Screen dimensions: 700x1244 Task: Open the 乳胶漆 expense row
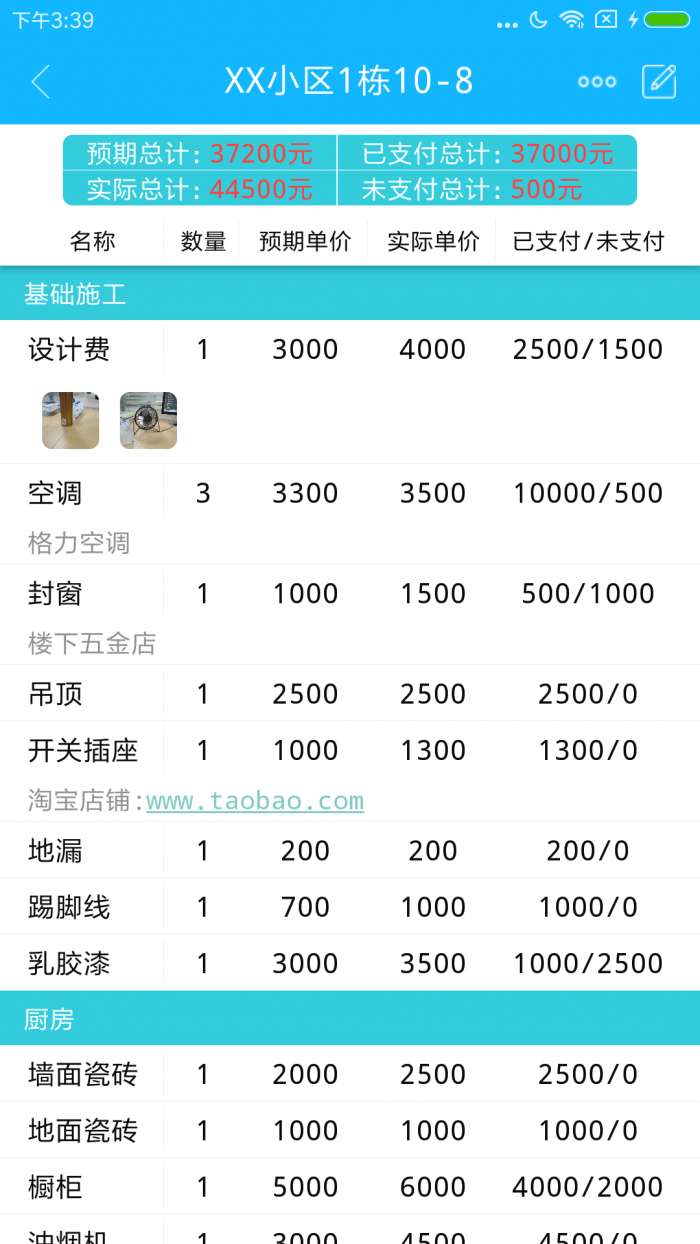(x=350, y=963)
